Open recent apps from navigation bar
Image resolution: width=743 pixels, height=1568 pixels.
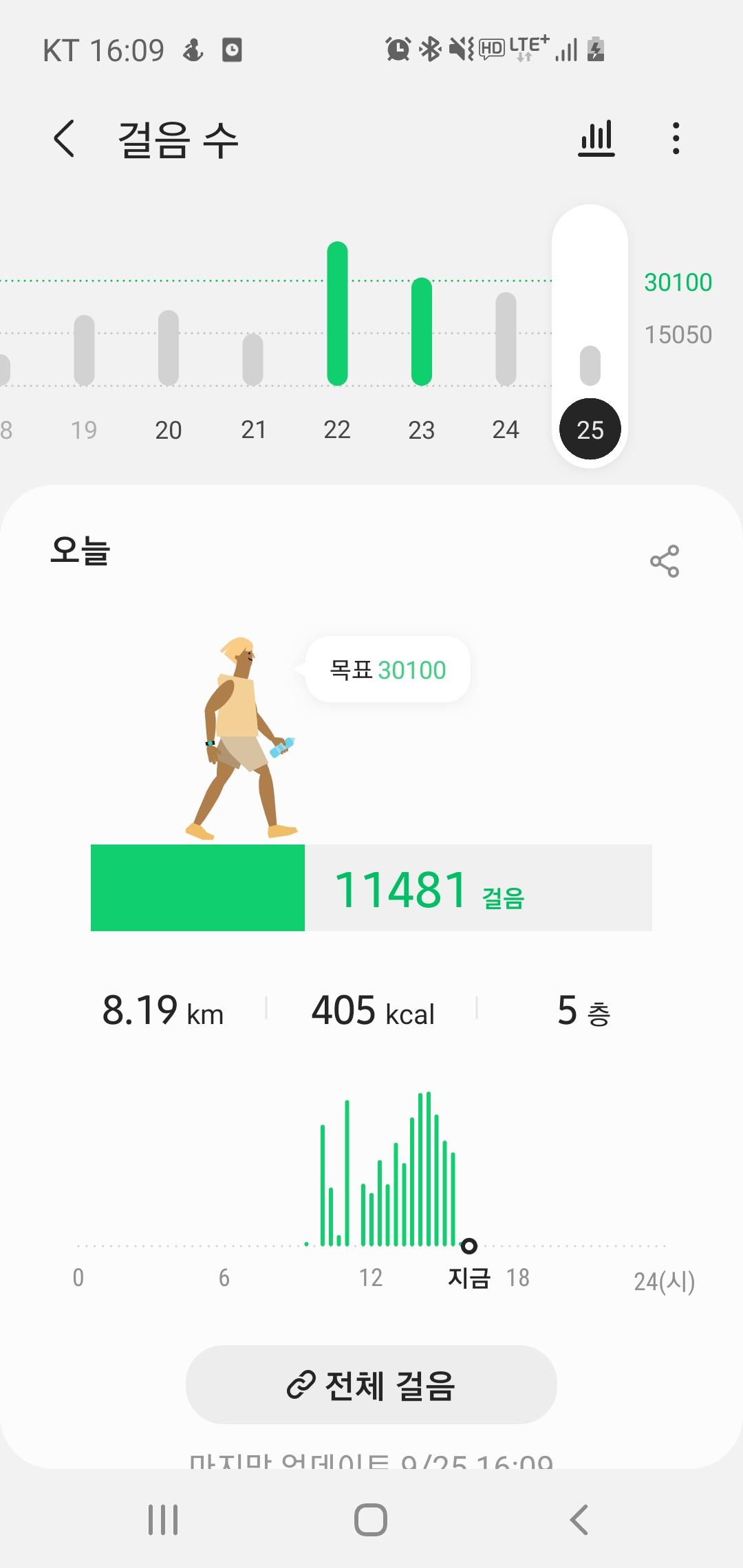pos(163,1520)
